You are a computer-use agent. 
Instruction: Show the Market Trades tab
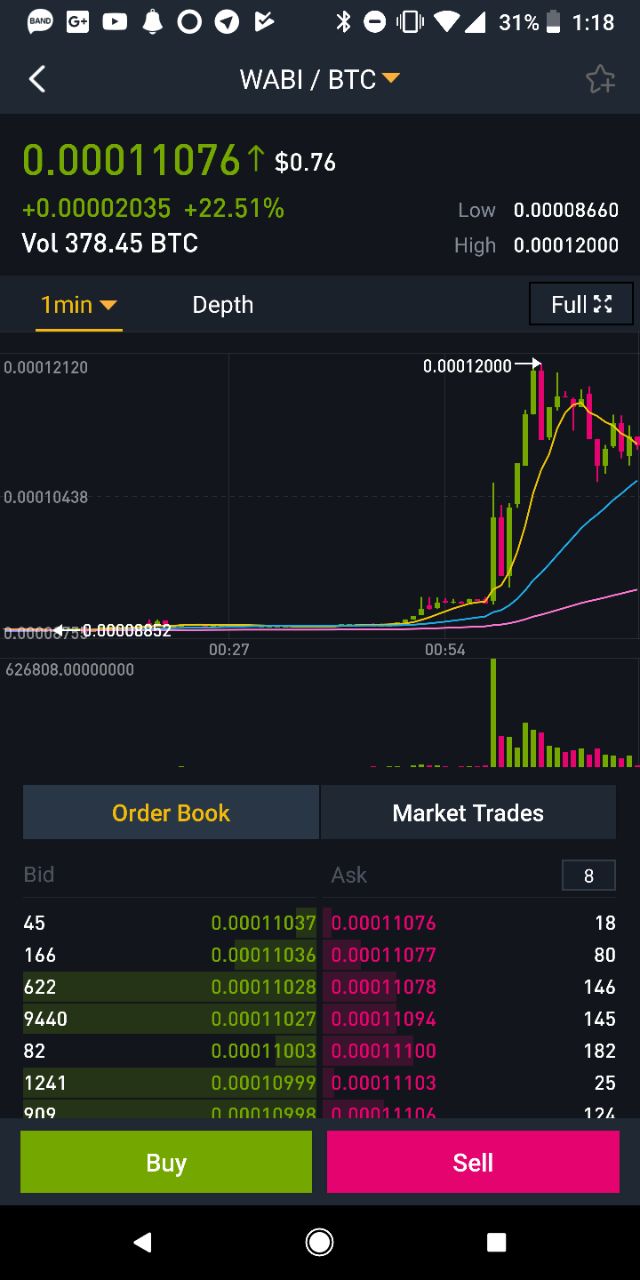468,813
